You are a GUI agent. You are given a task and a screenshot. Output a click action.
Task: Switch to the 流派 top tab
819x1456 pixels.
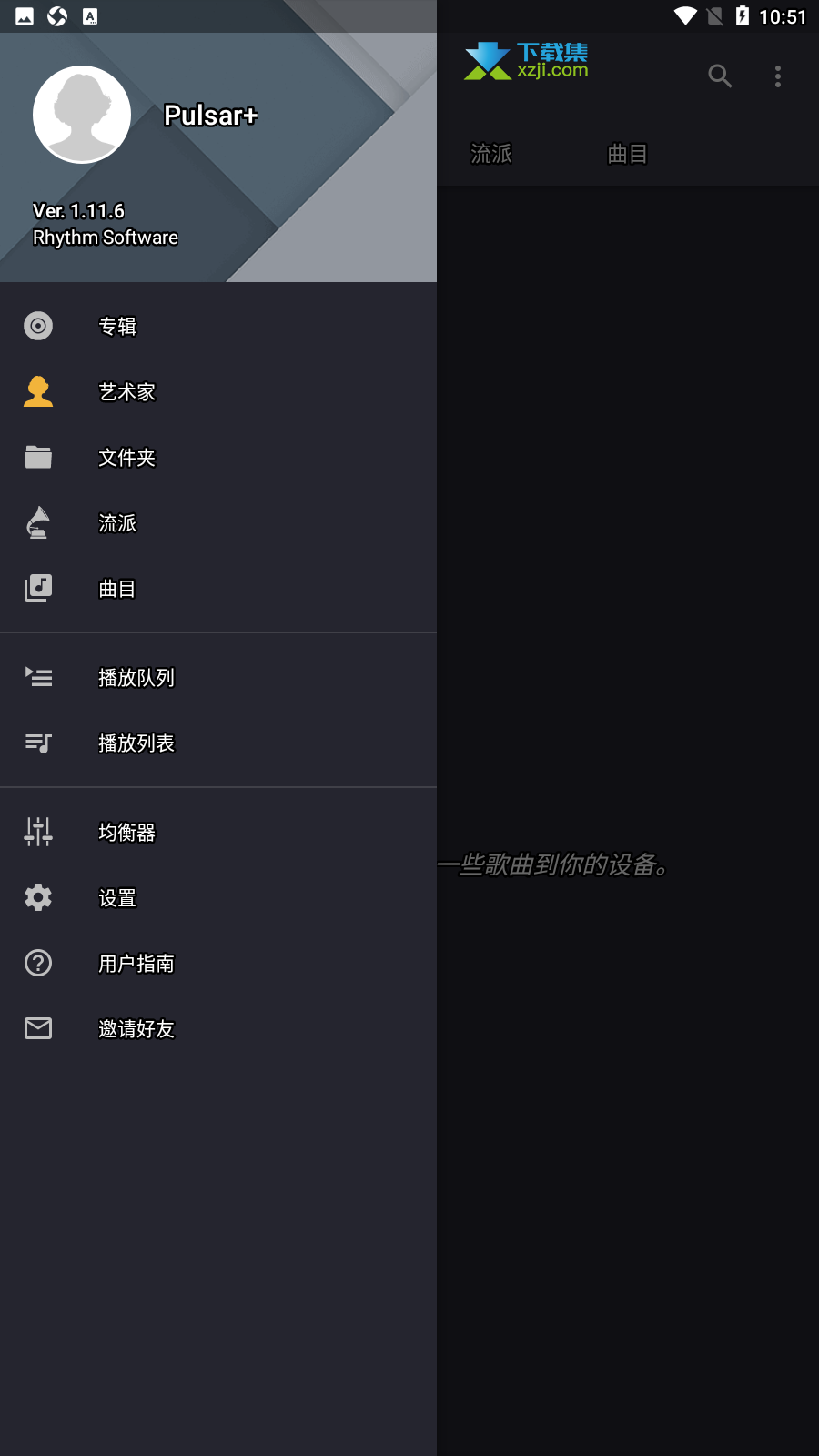click(x=491, y=154)
